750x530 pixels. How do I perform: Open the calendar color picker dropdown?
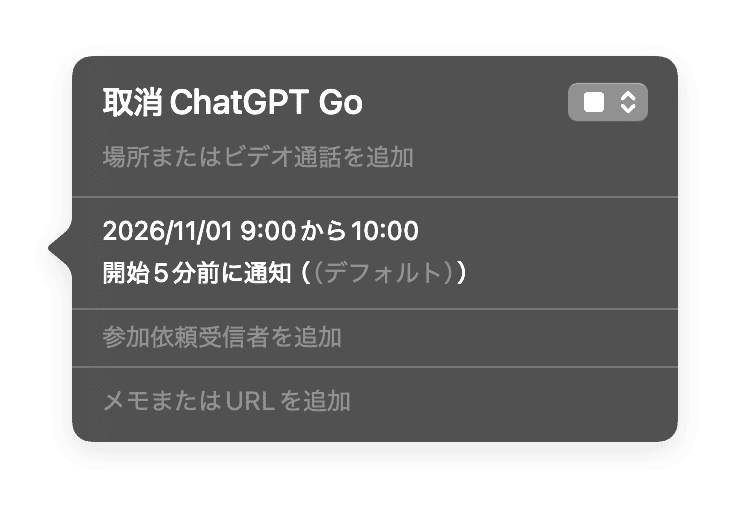pos(607,103)
